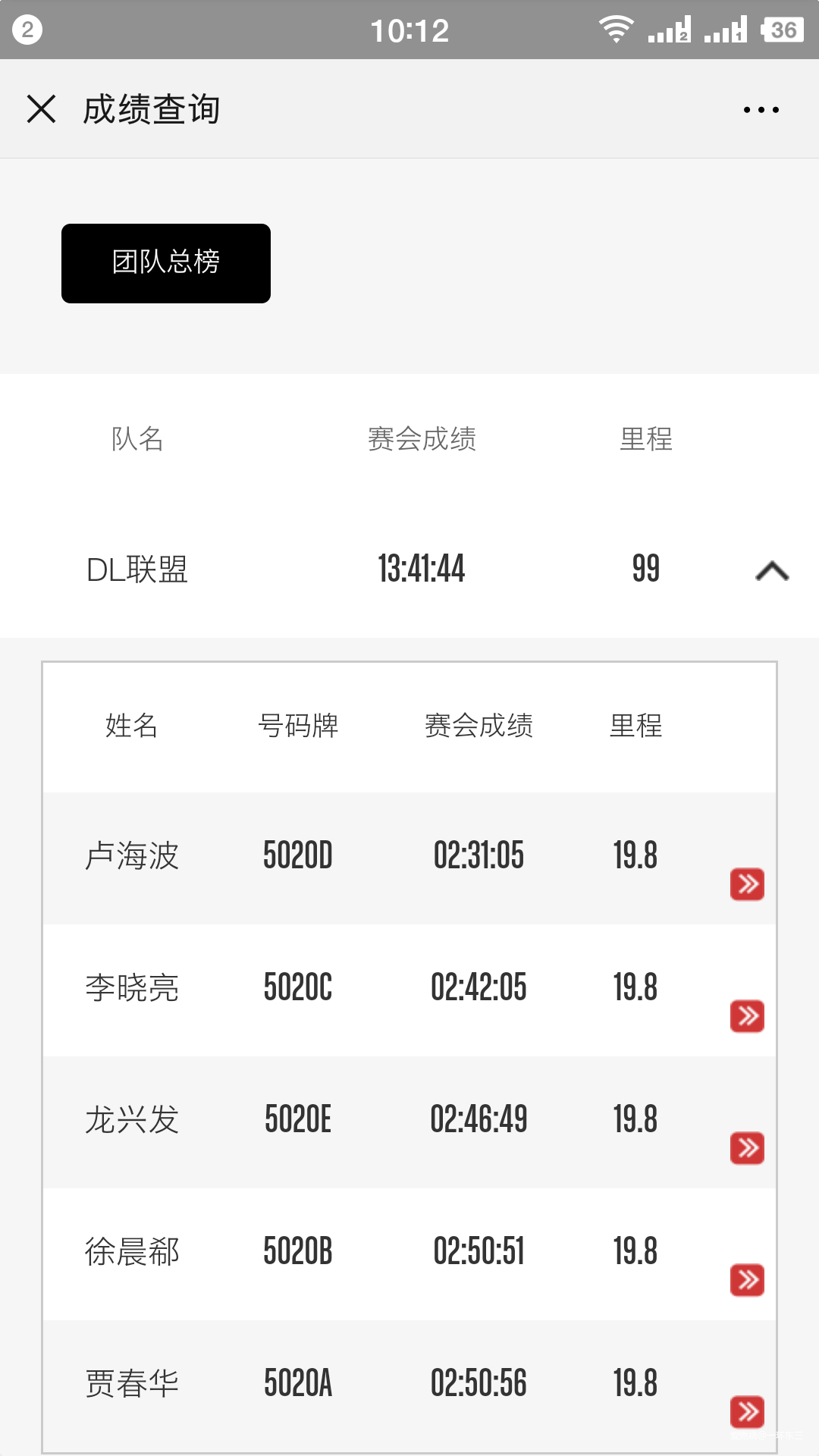Open 卢海波's detail arrow icon
819x1456 pixels.
pyautogui.click(x=747, y=883)
